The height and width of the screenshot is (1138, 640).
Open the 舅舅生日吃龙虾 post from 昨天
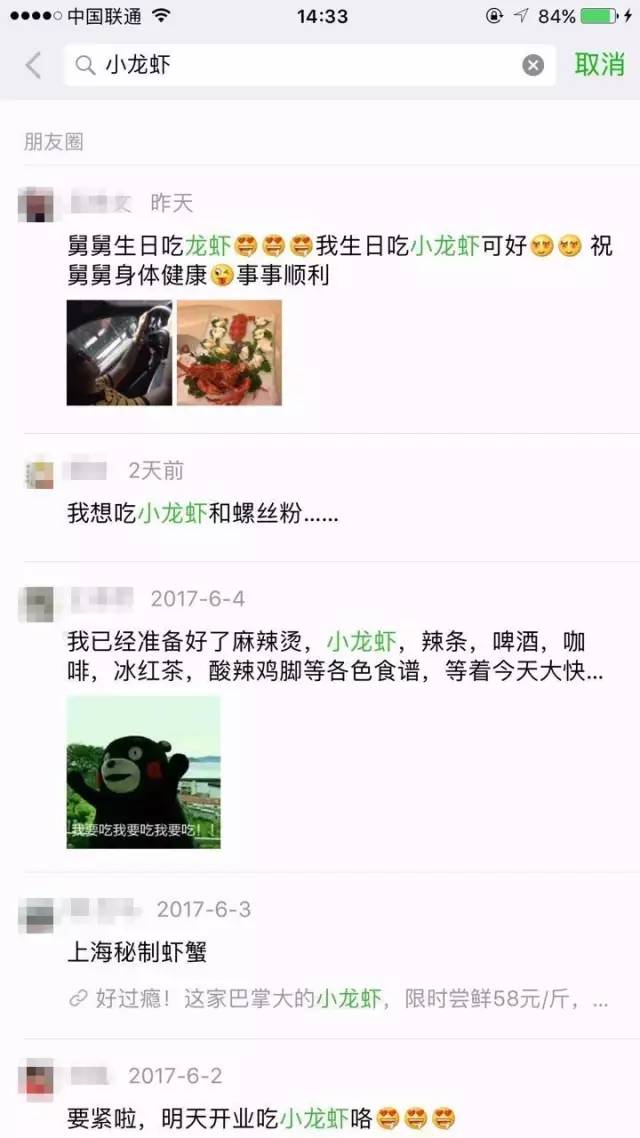(x=340, y=259)
